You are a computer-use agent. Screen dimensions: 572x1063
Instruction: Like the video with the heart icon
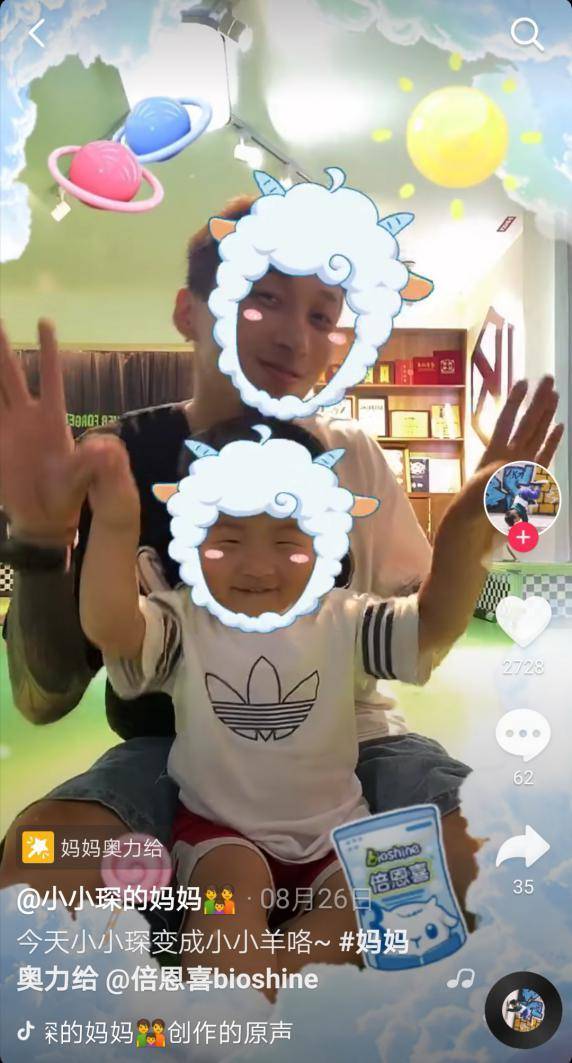[x=523, y=621]
